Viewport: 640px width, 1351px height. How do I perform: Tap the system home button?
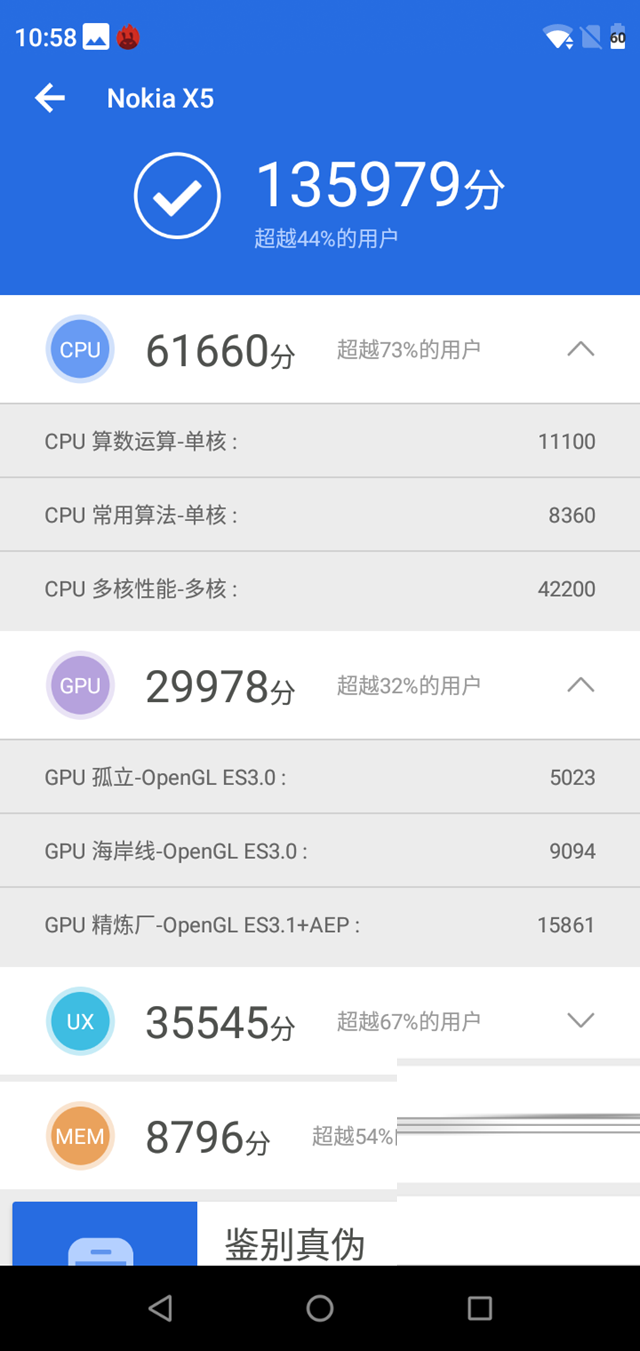point(320,1308)
